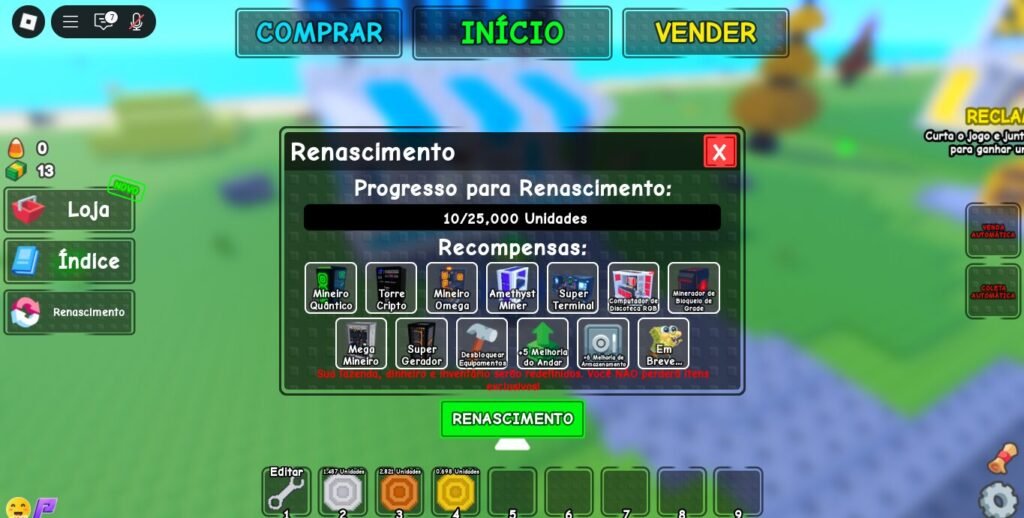This screenshot has width=1024, height=518.
Task: Open the Índice book
Action: [69, 261]
